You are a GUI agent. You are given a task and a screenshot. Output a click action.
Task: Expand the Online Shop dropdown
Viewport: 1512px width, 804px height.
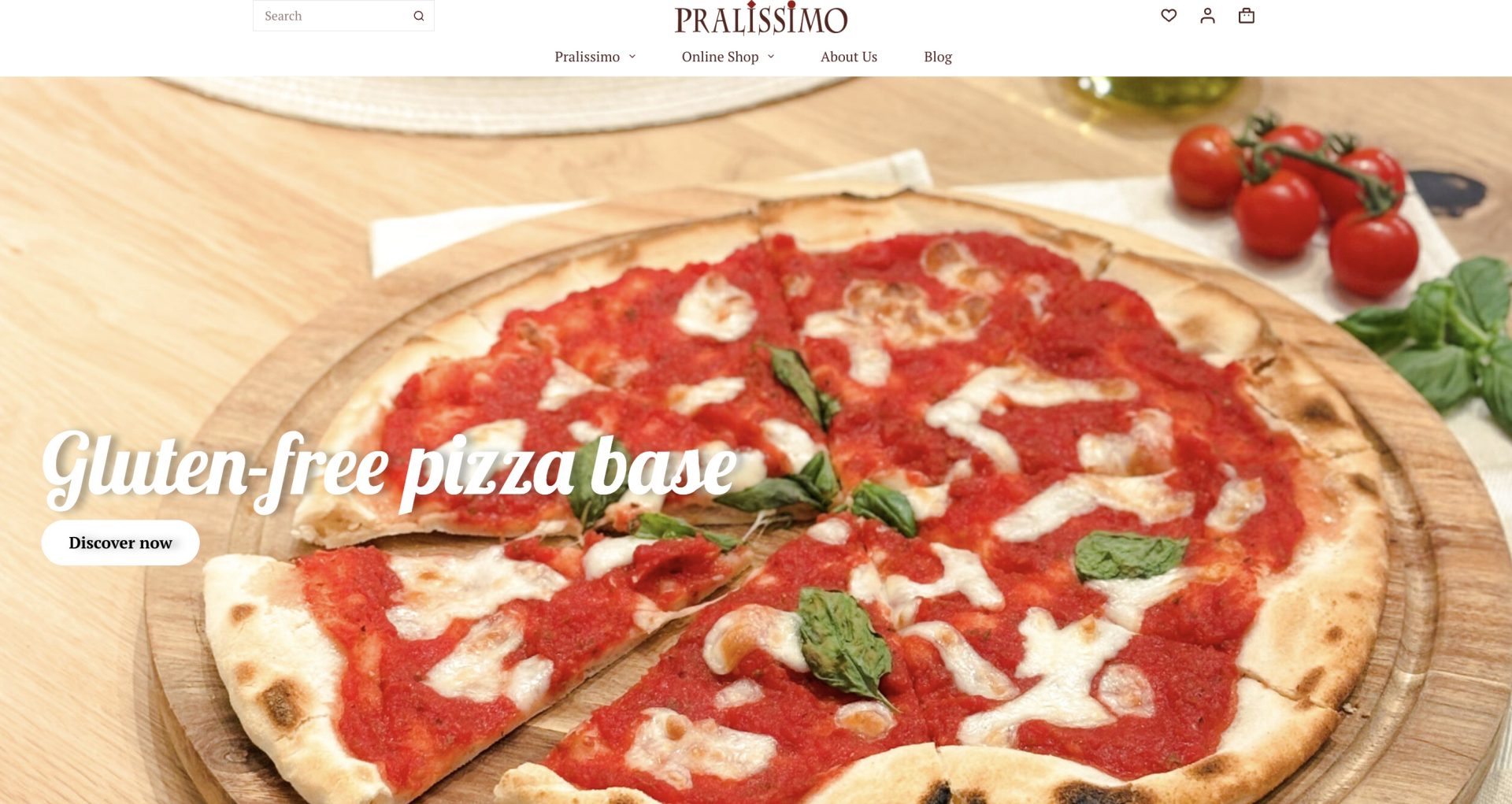[728, 57]
